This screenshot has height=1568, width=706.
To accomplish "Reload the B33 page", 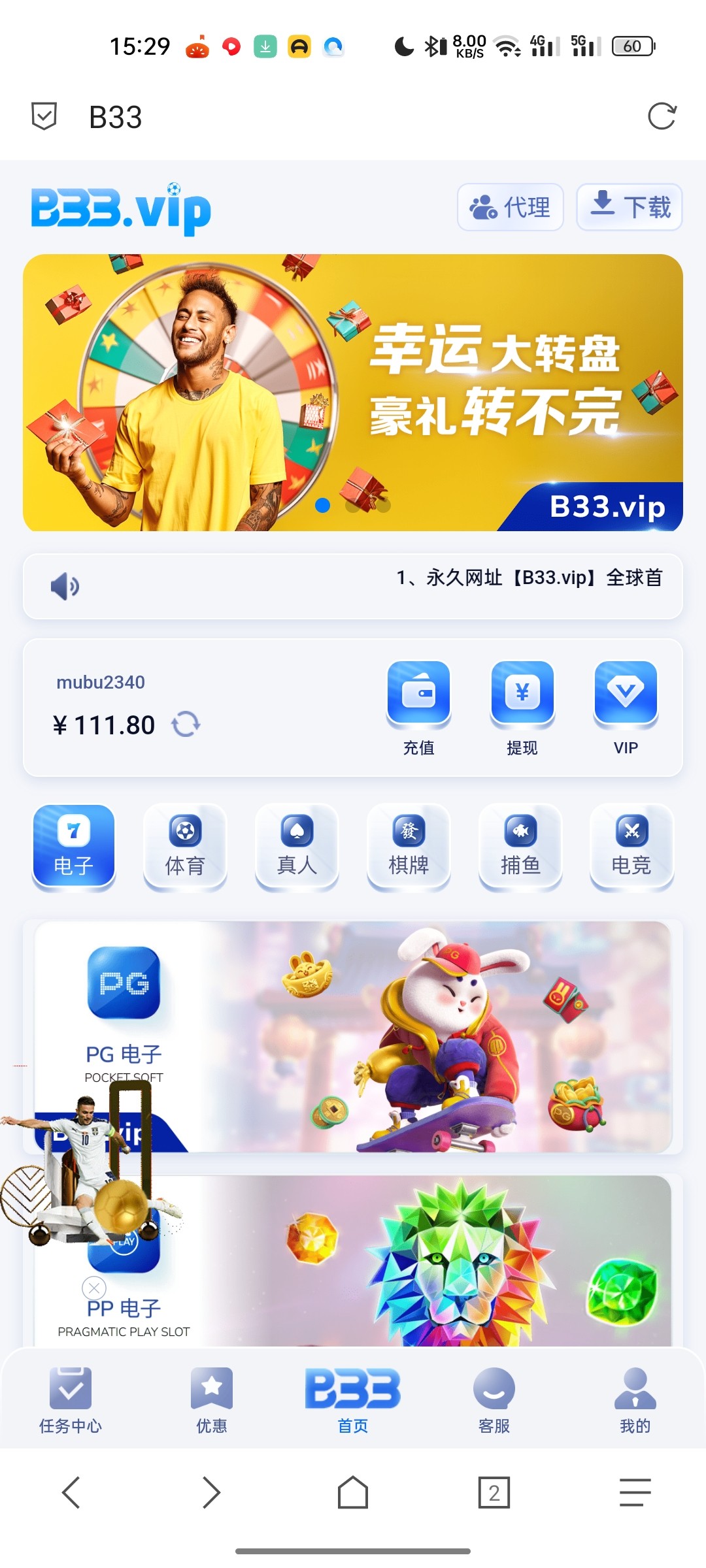I will pos(662,117).
